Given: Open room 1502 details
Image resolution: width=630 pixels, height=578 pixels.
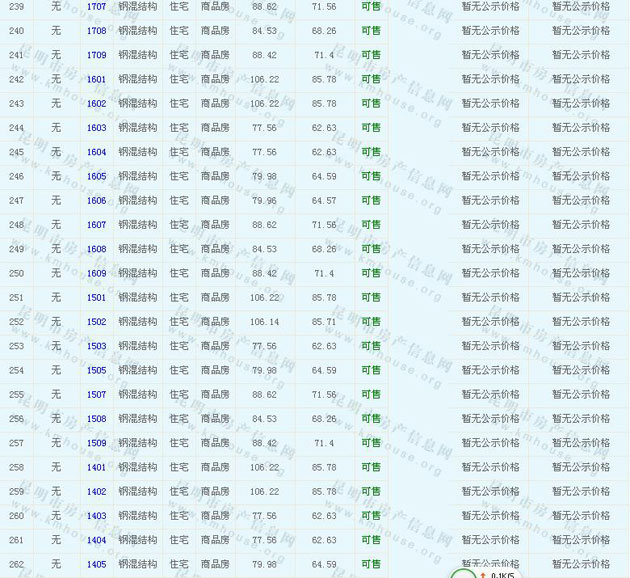Looking at the screenshot, I should click(x=96, y=322).
